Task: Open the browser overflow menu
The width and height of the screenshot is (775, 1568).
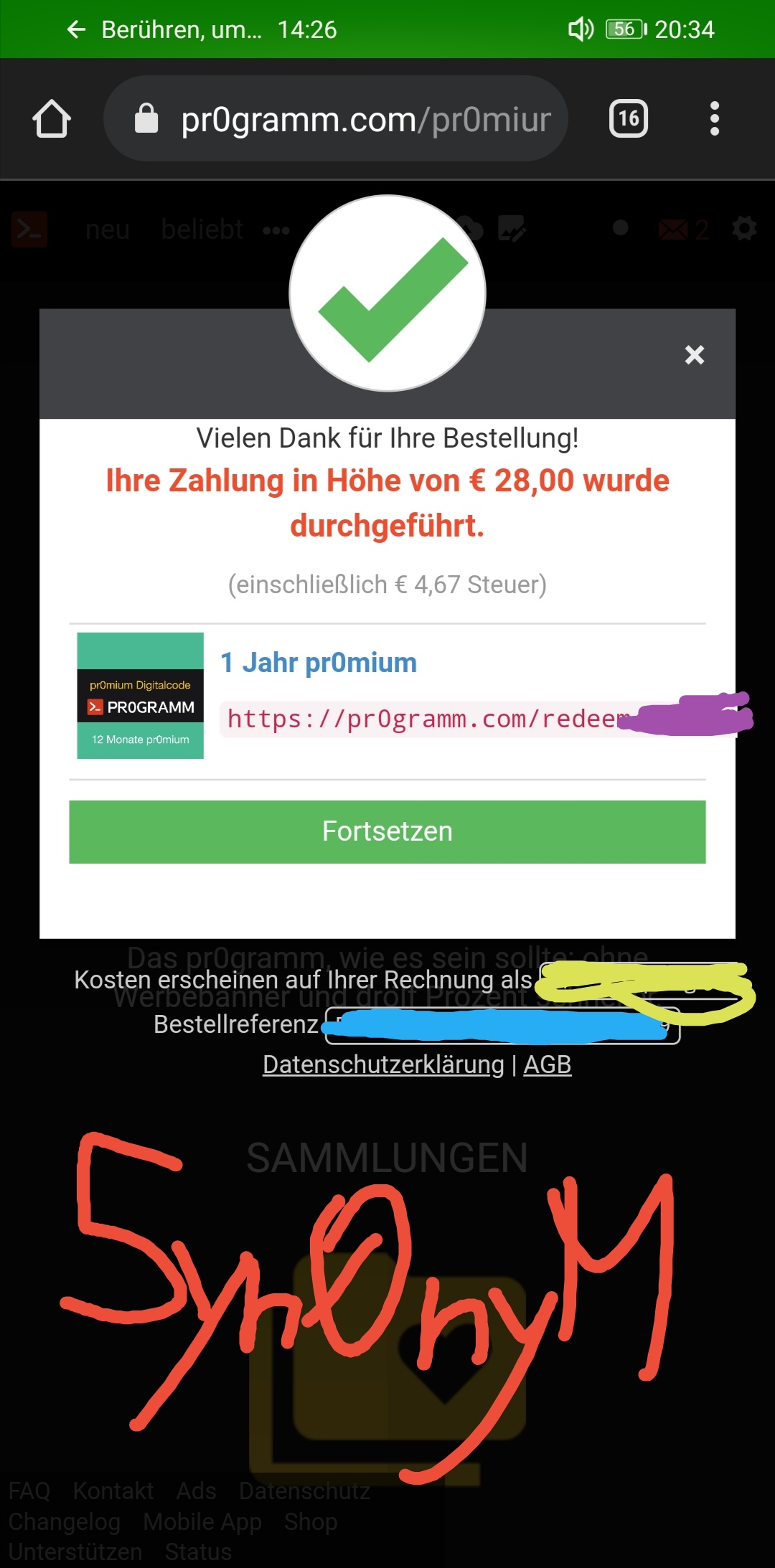Action: 714,118
